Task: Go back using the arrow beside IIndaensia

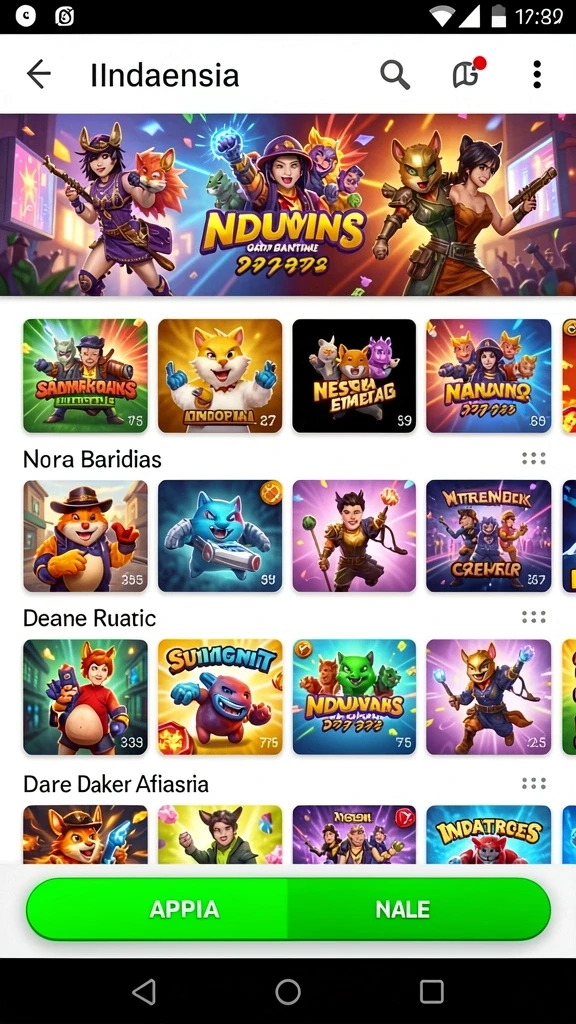Action: tap(39, 74)
